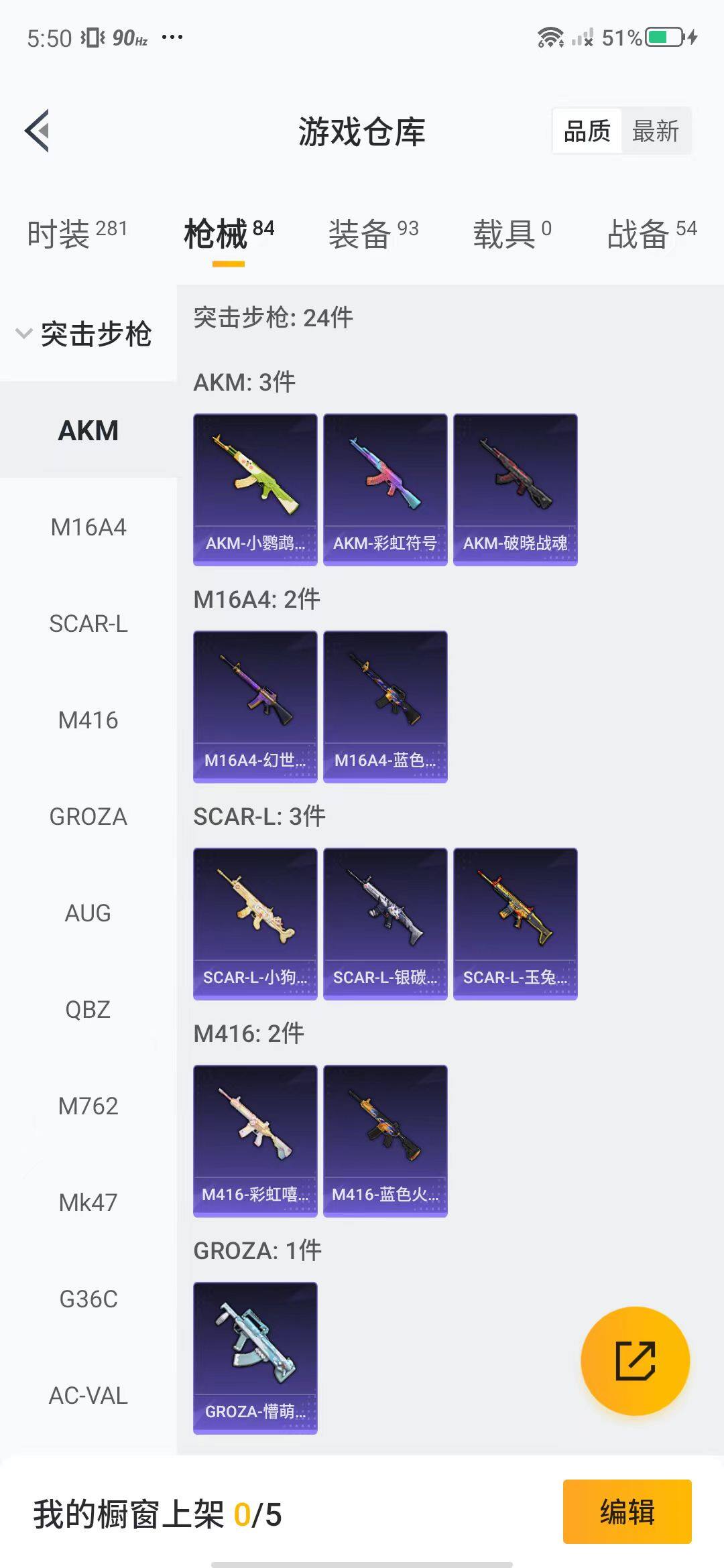This screenshot has height=1568, width=724.
Task: Sort by 最新
Action: (655, 131)
